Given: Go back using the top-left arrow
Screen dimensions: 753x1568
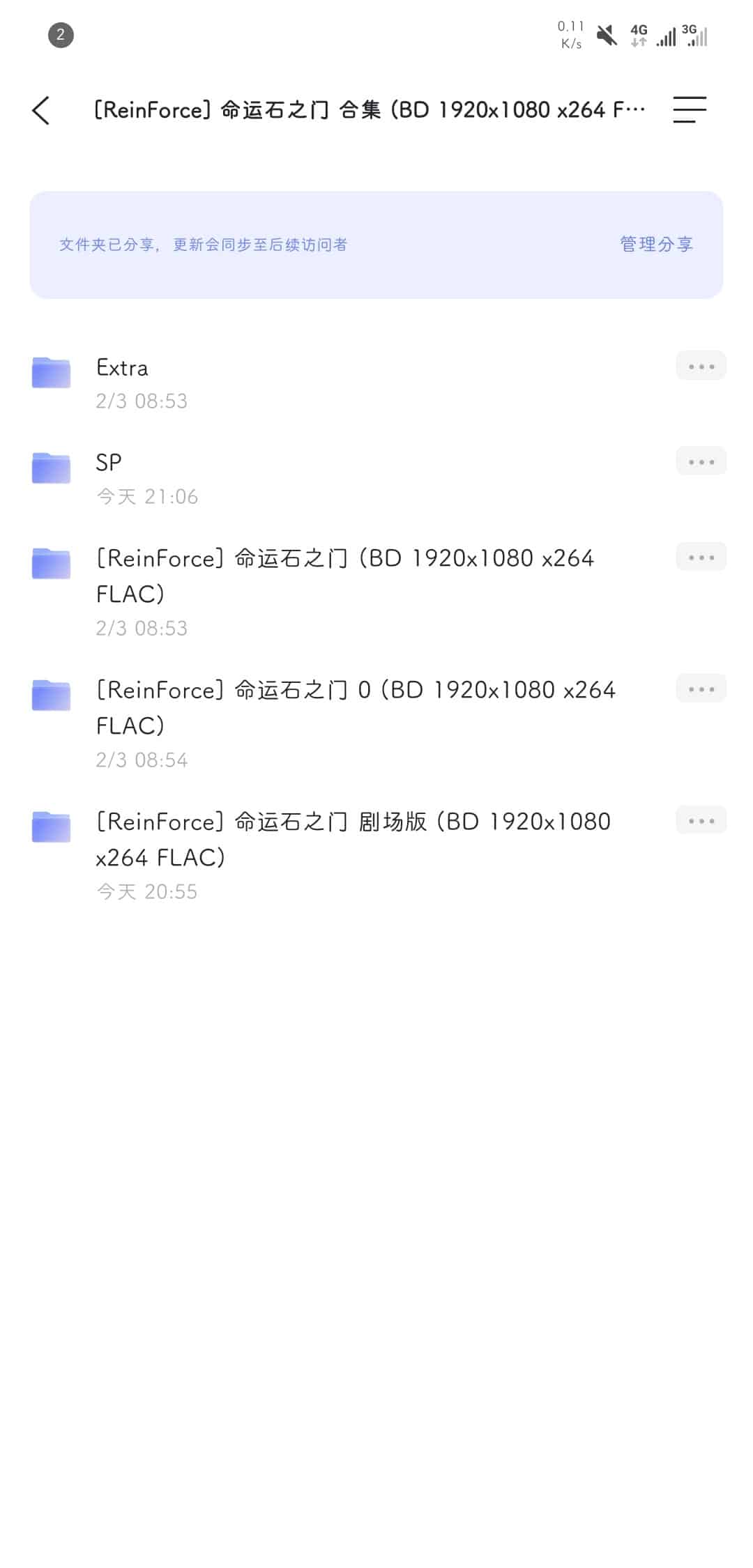Looking at the screenshot, I should [41, 110].
